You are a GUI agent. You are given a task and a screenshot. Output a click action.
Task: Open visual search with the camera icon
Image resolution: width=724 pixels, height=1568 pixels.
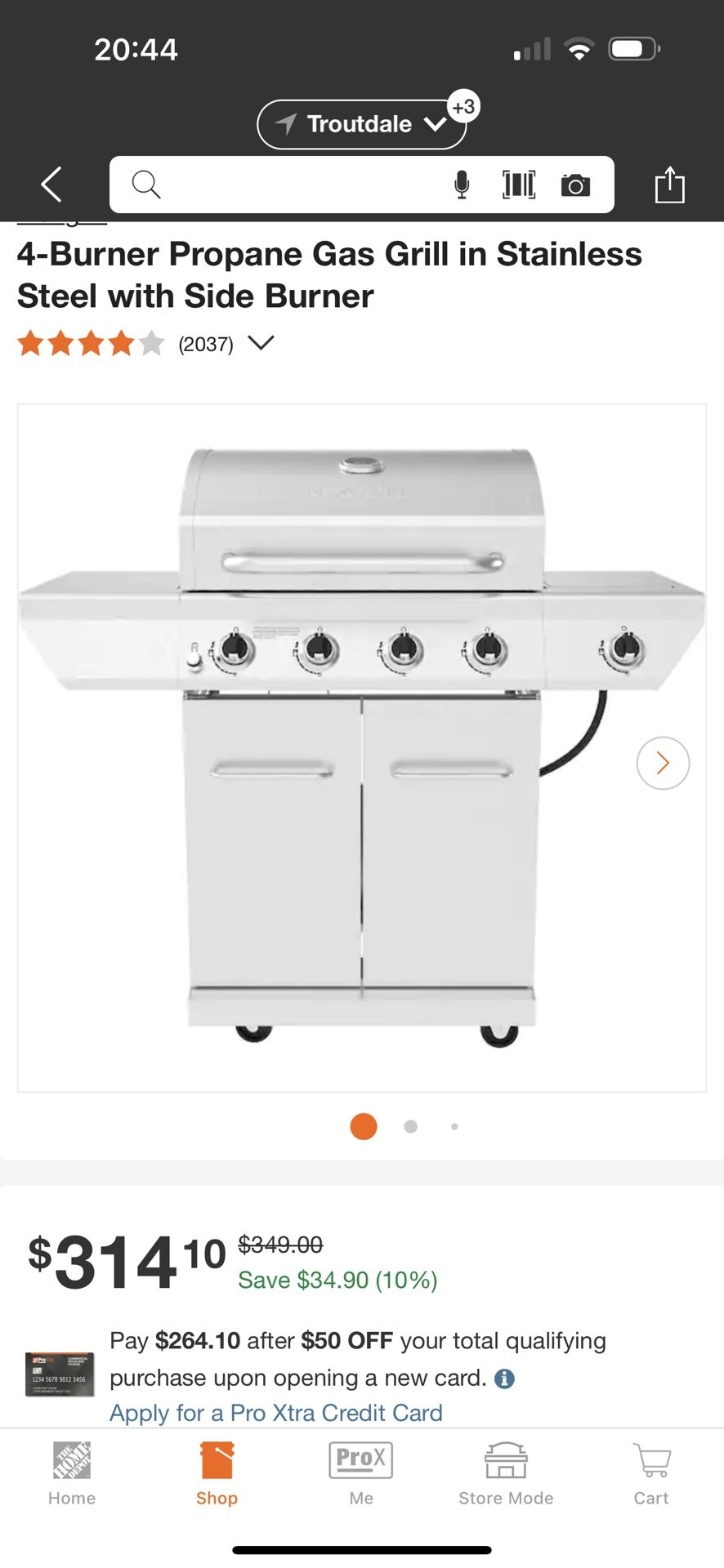coord(575,185)
